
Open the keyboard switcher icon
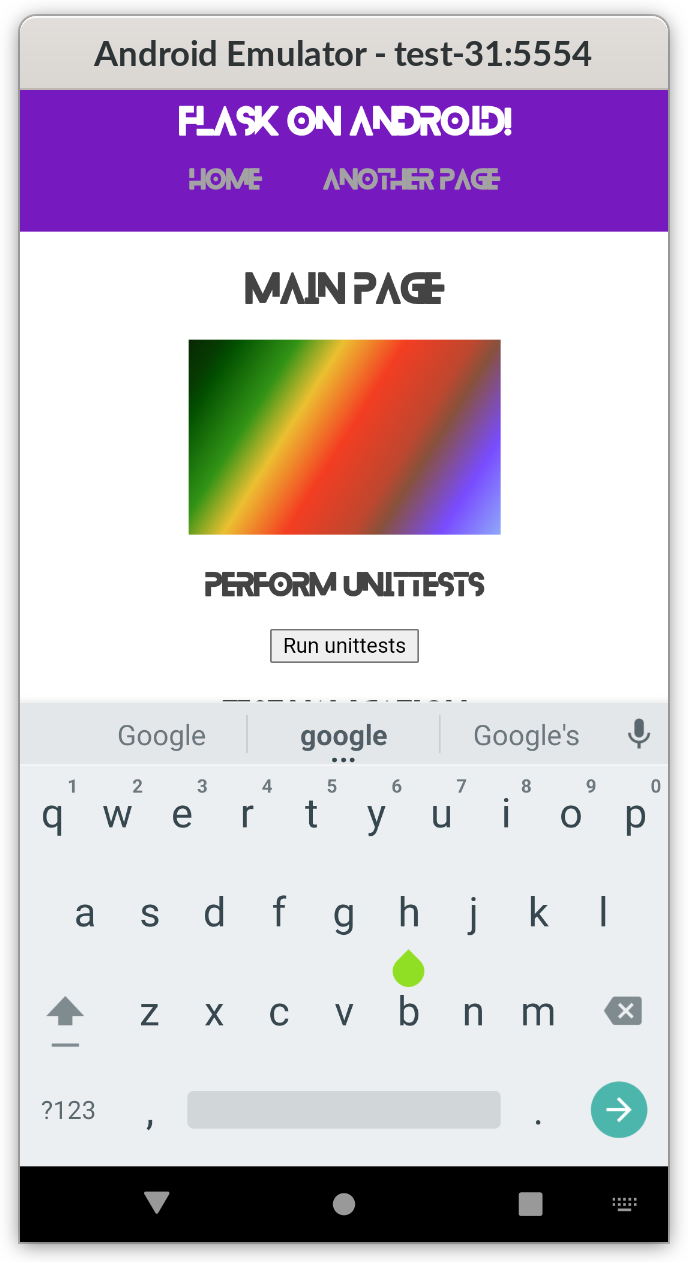point(624,1204)
